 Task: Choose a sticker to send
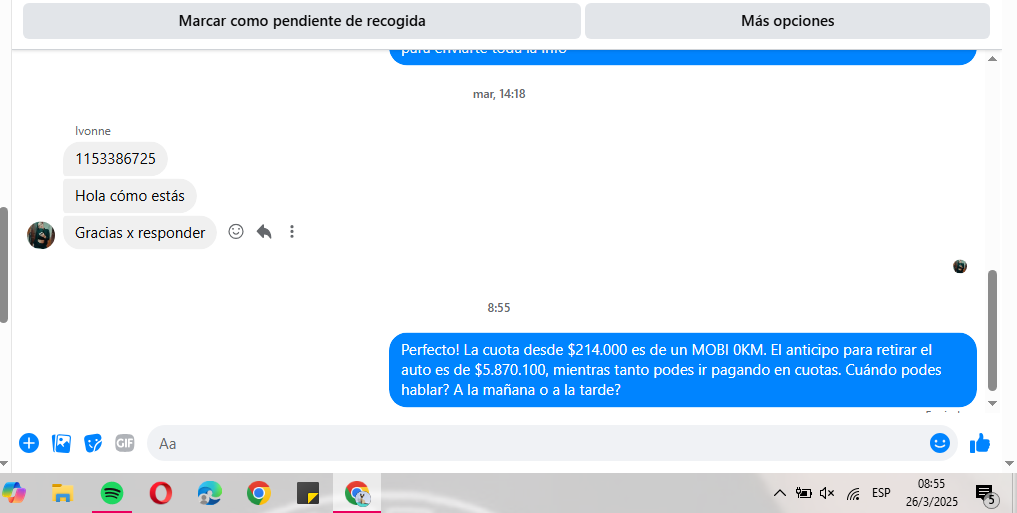click(93, 443)
